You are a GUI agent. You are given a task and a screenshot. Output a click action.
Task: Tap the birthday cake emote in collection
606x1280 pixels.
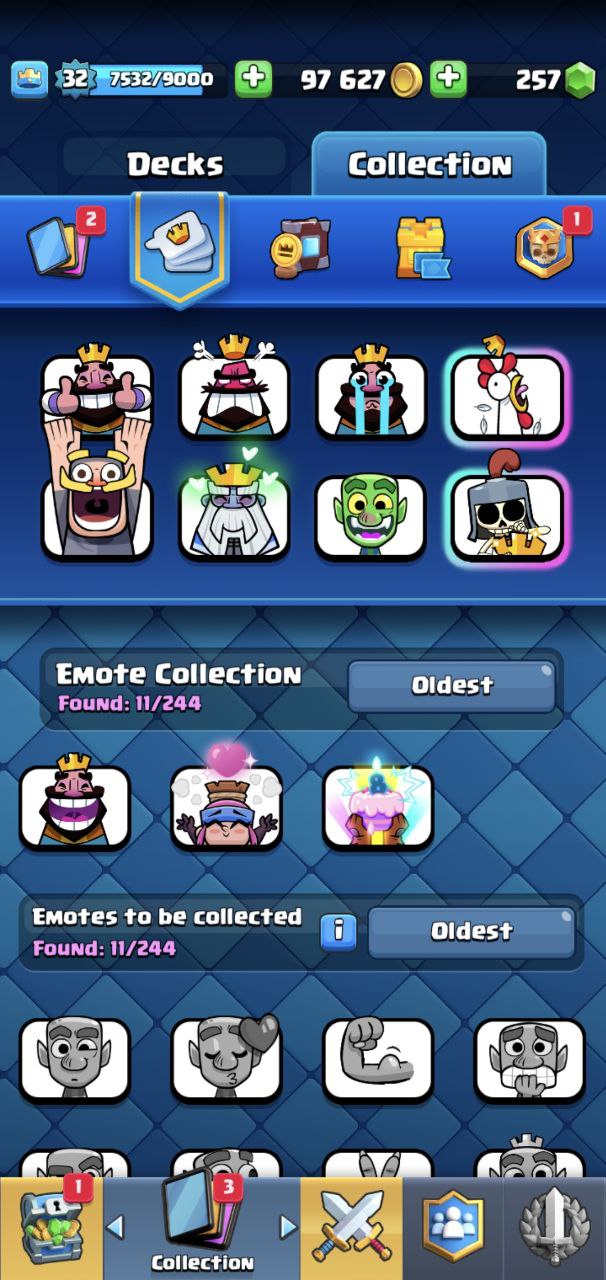click(x=378, y=805)
